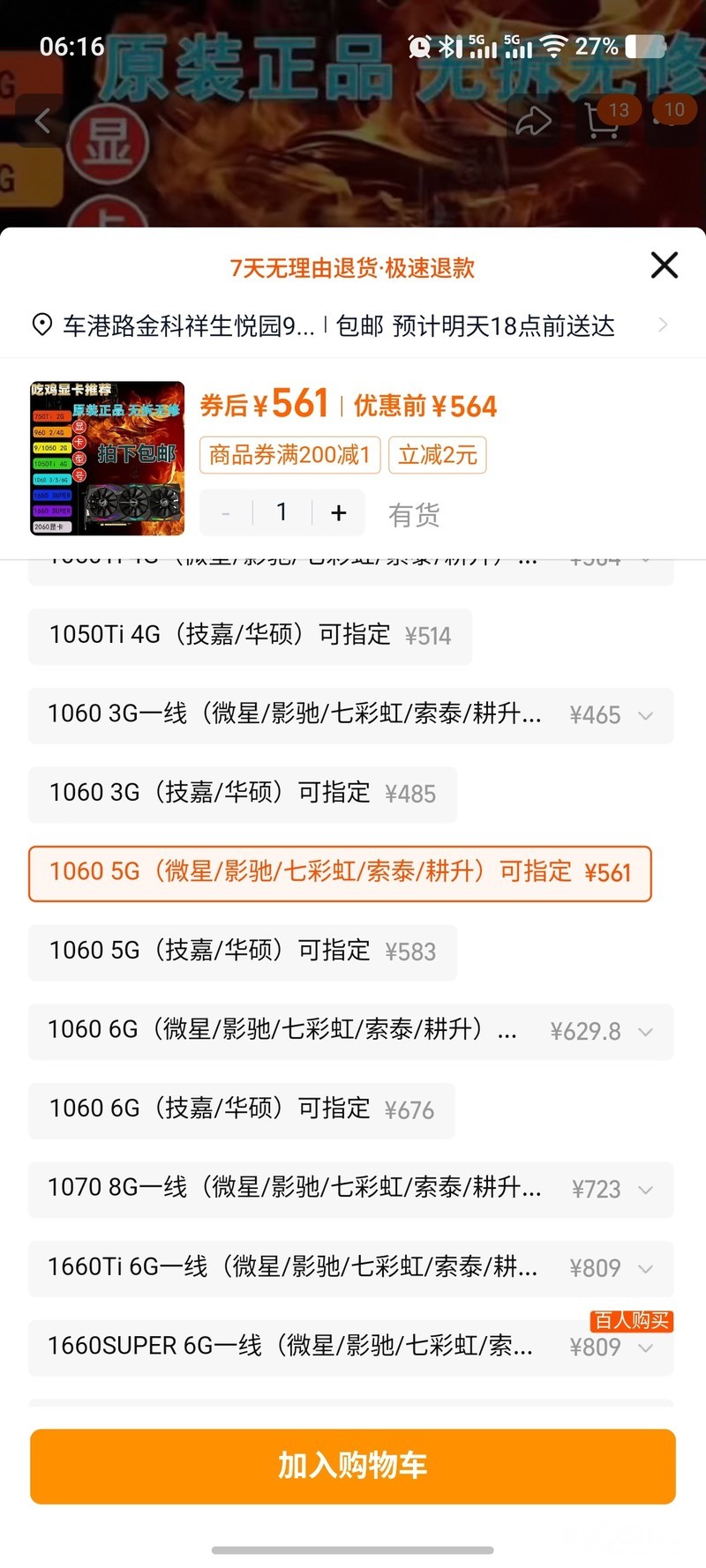Expand the 1060 6G ¥629.8 option
The width and height of the screenshot is (706, 1568).
point(646,1031)
